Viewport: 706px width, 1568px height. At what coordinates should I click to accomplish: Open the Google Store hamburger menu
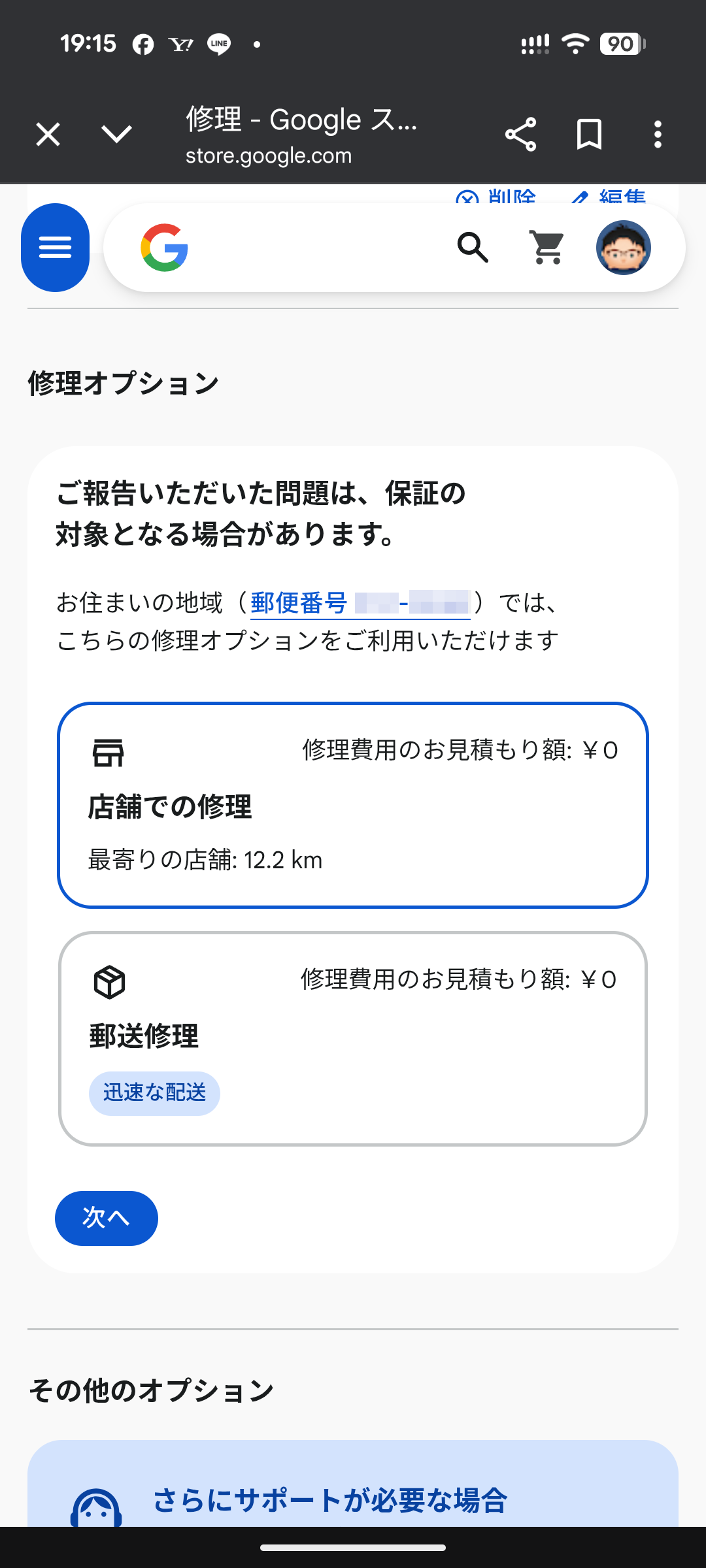[56, 248]
